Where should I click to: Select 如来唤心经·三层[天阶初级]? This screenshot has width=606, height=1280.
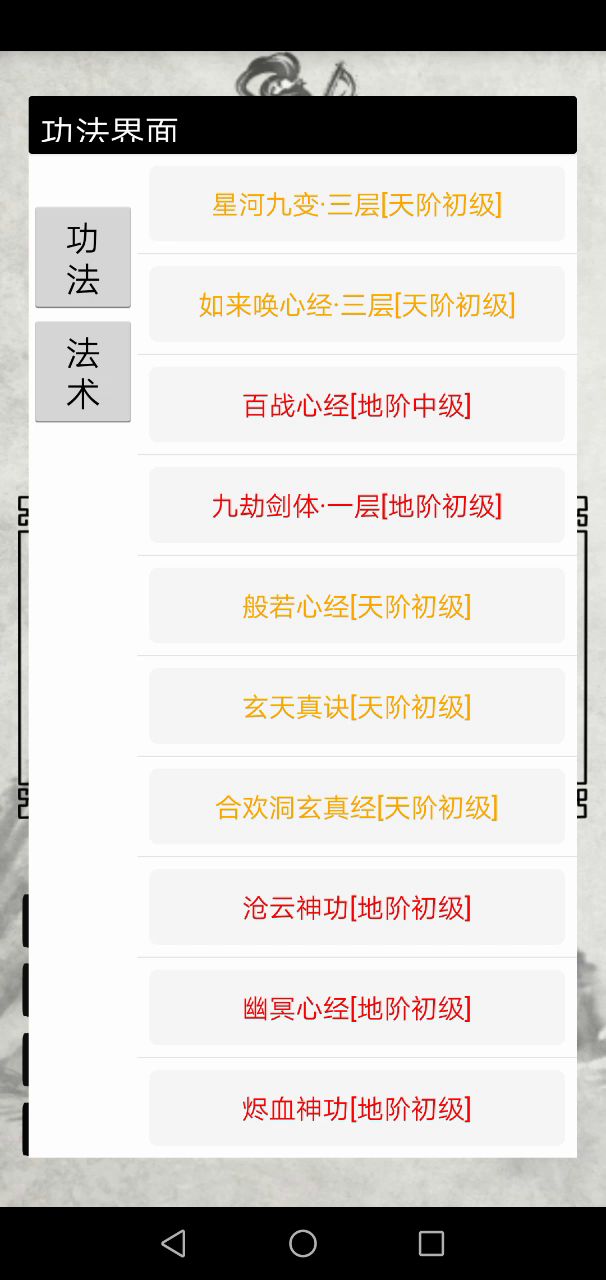click(x=357, y=304)
